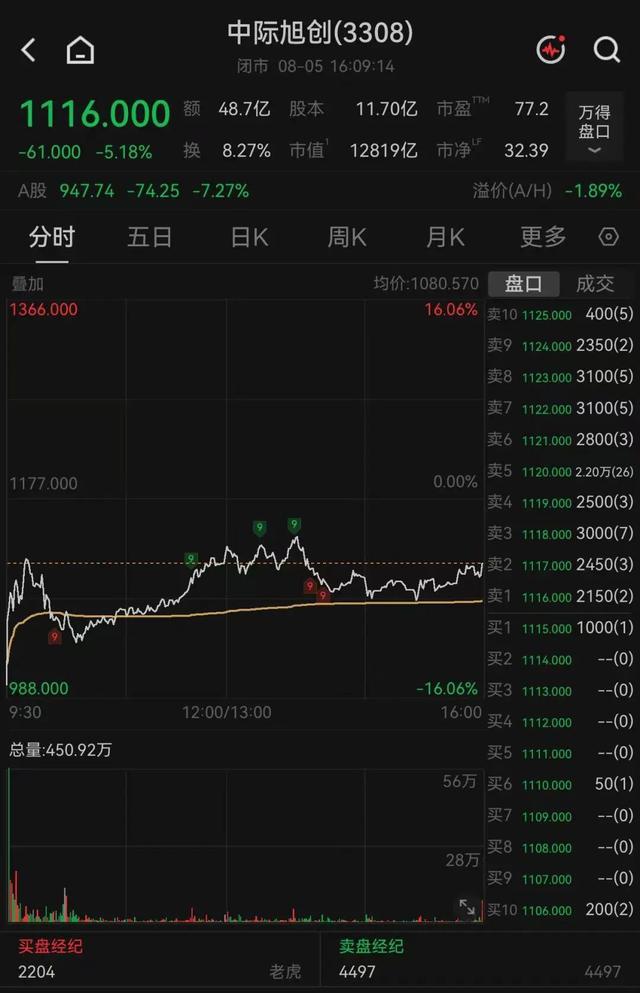The image size is (640, 993).
Task: Open the live market pulse icon
Action: [x=551, y=49]
